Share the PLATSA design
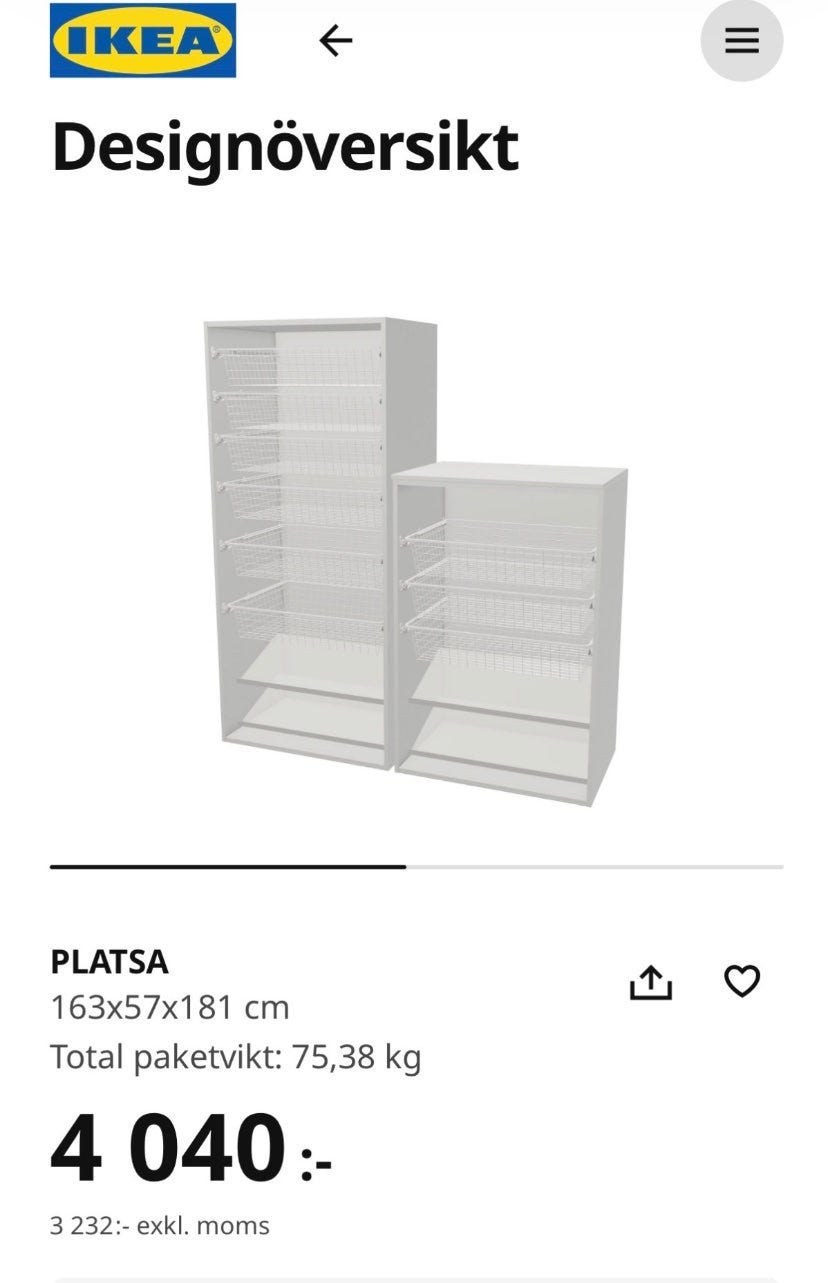 pos(650,982)
